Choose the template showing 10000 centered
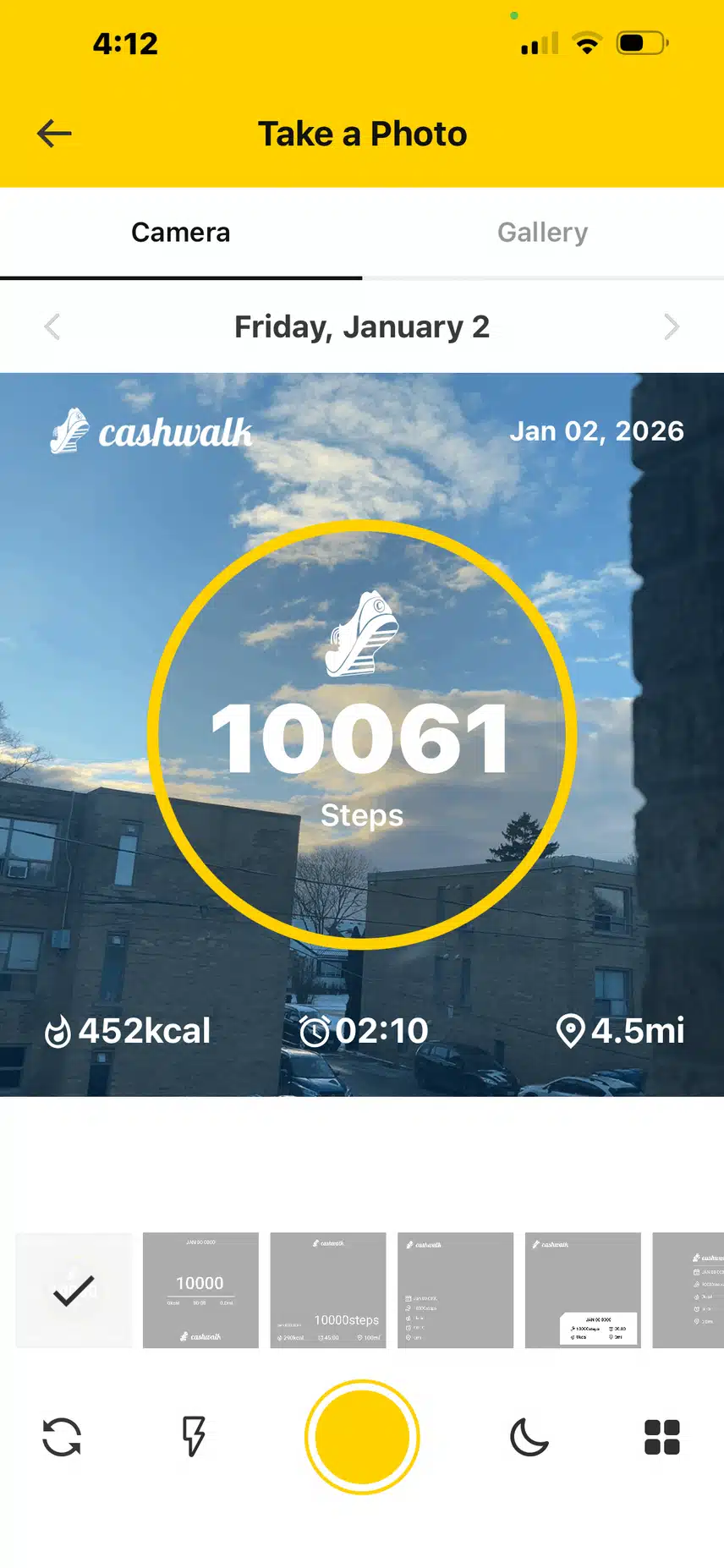This screenshot has width=724, height=1568. 200,1290
